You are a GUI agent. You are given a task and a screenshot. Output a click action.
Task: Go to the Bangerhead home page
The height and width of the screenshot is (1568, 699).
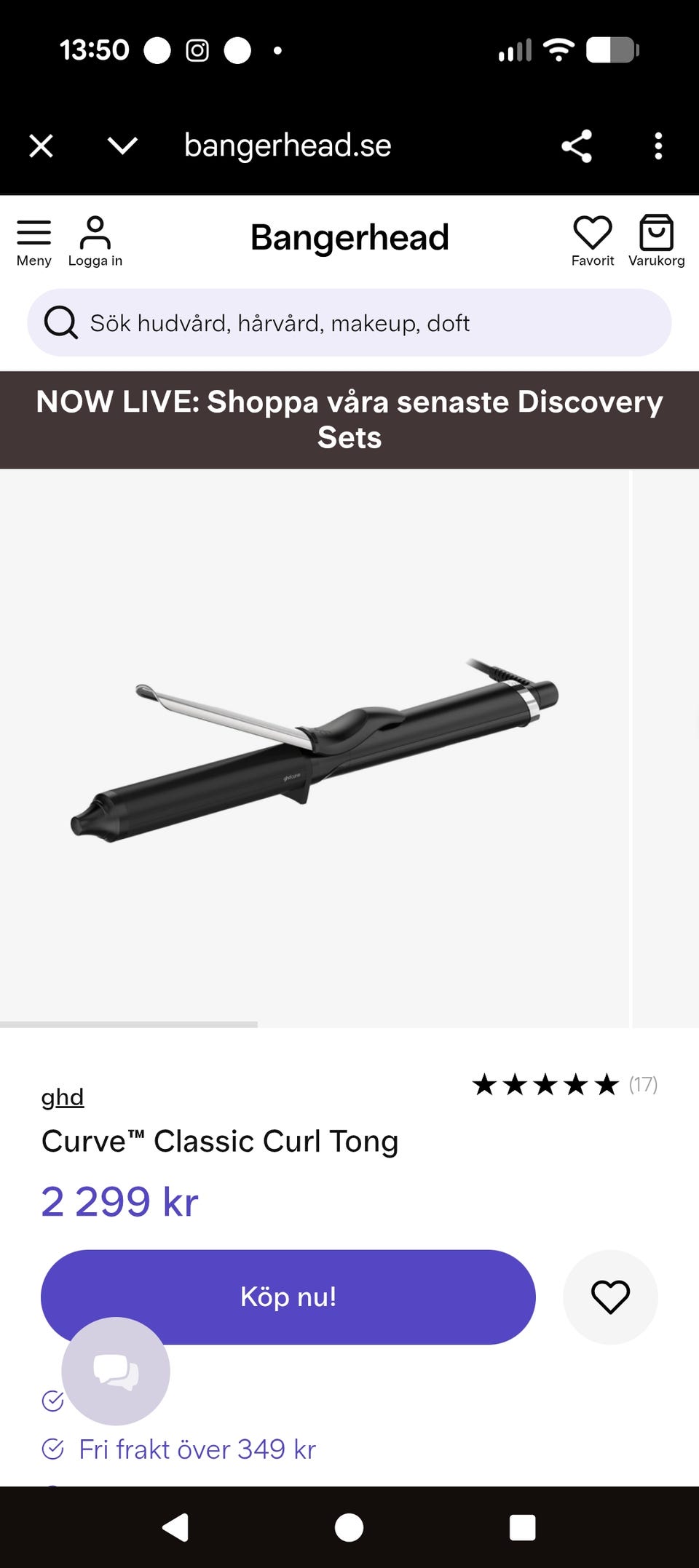coord(349,237)
